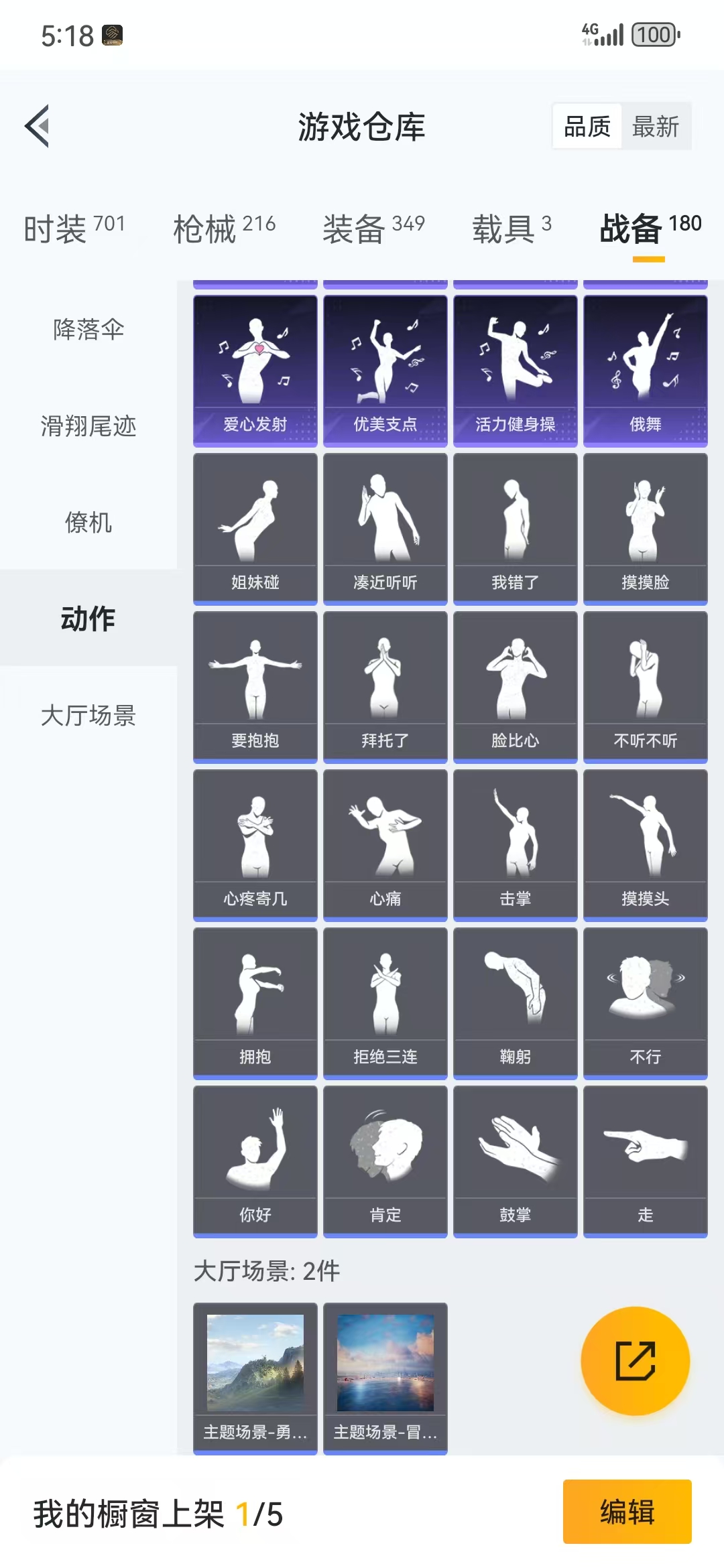Image resolution: width=724 pixels, height=1568 pixels.
Task: Open the 鼓掌 action item
Action: tap(516, 1161)
